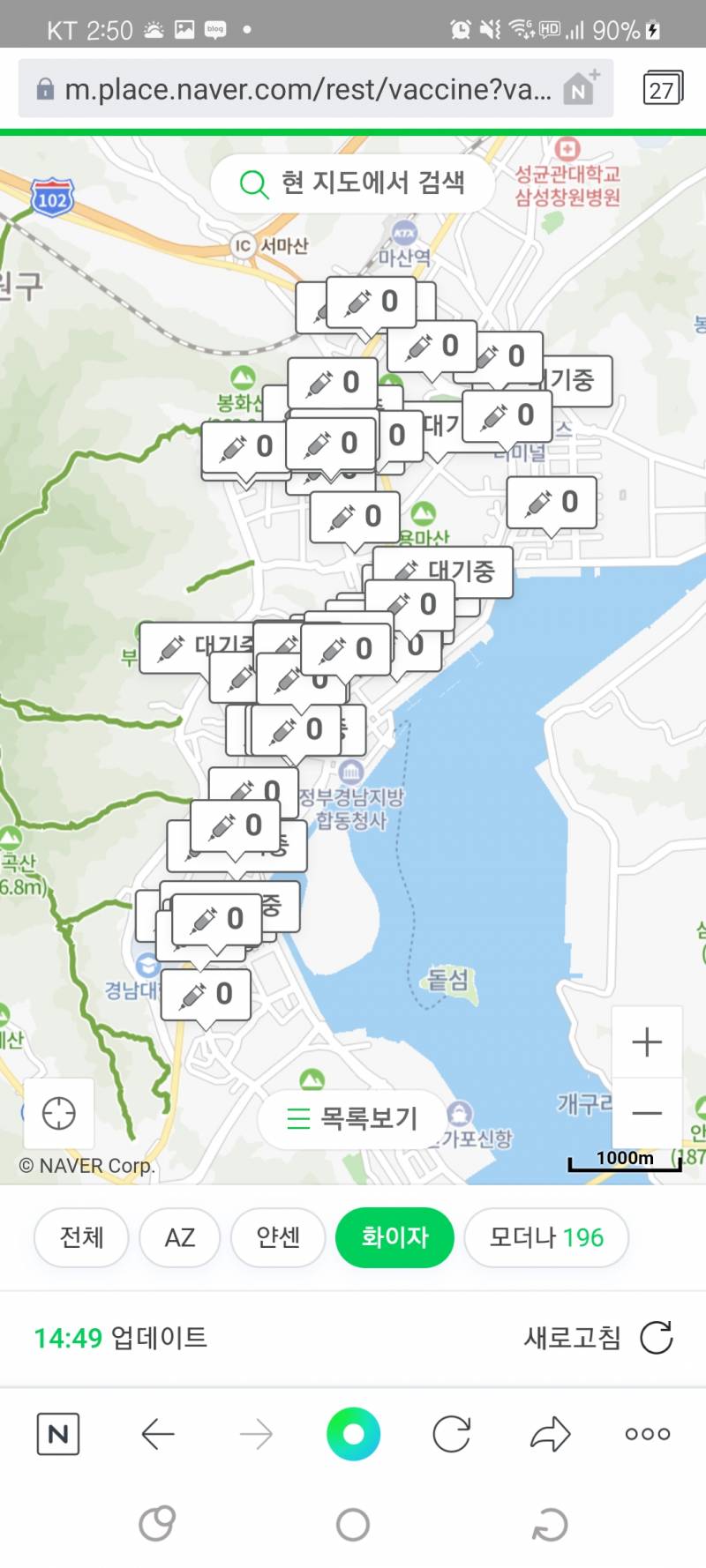The height and width of the screenshot is (1568, 706).
Task: Open the 목록보기 list view panel
Action: point(351,1118)
